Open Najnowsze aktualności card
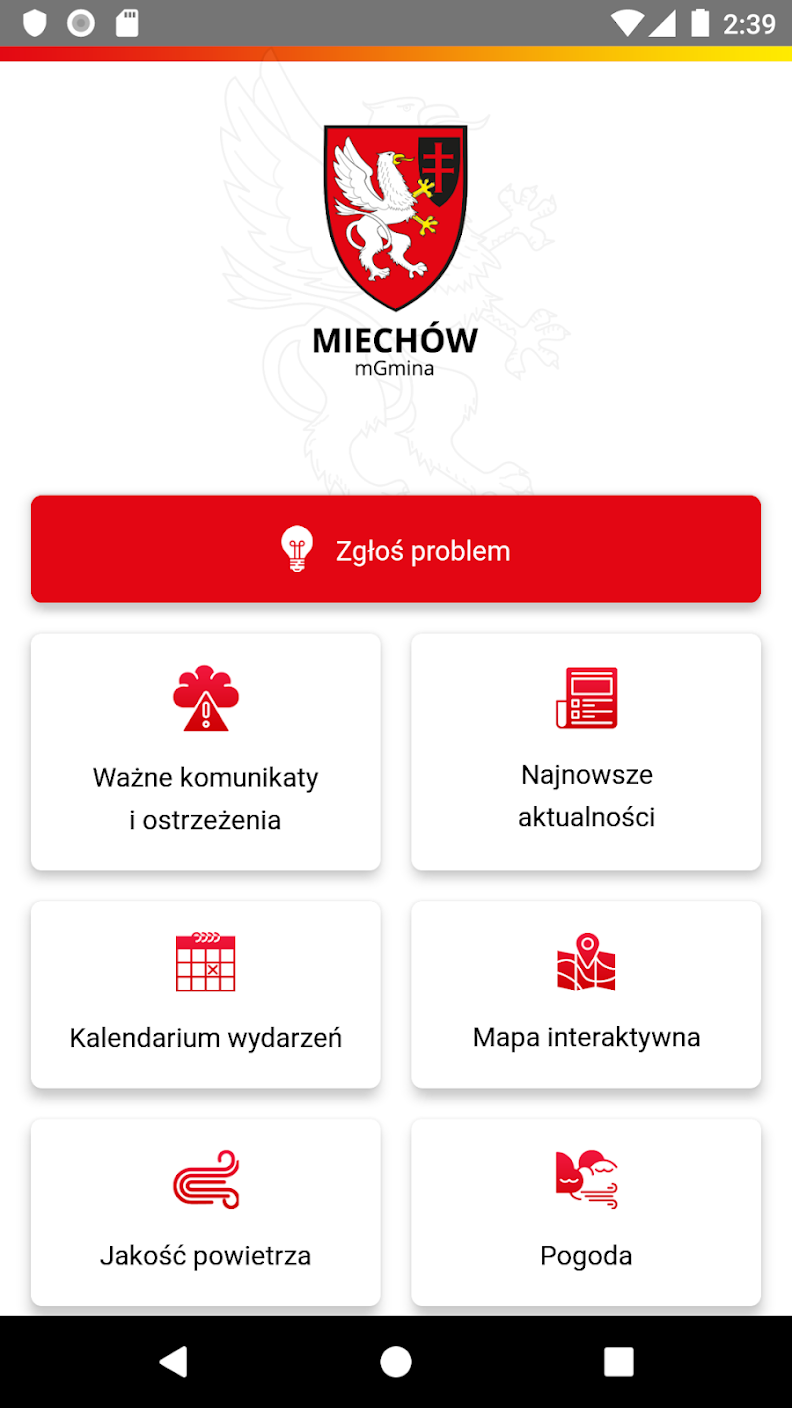 [586, 751]
